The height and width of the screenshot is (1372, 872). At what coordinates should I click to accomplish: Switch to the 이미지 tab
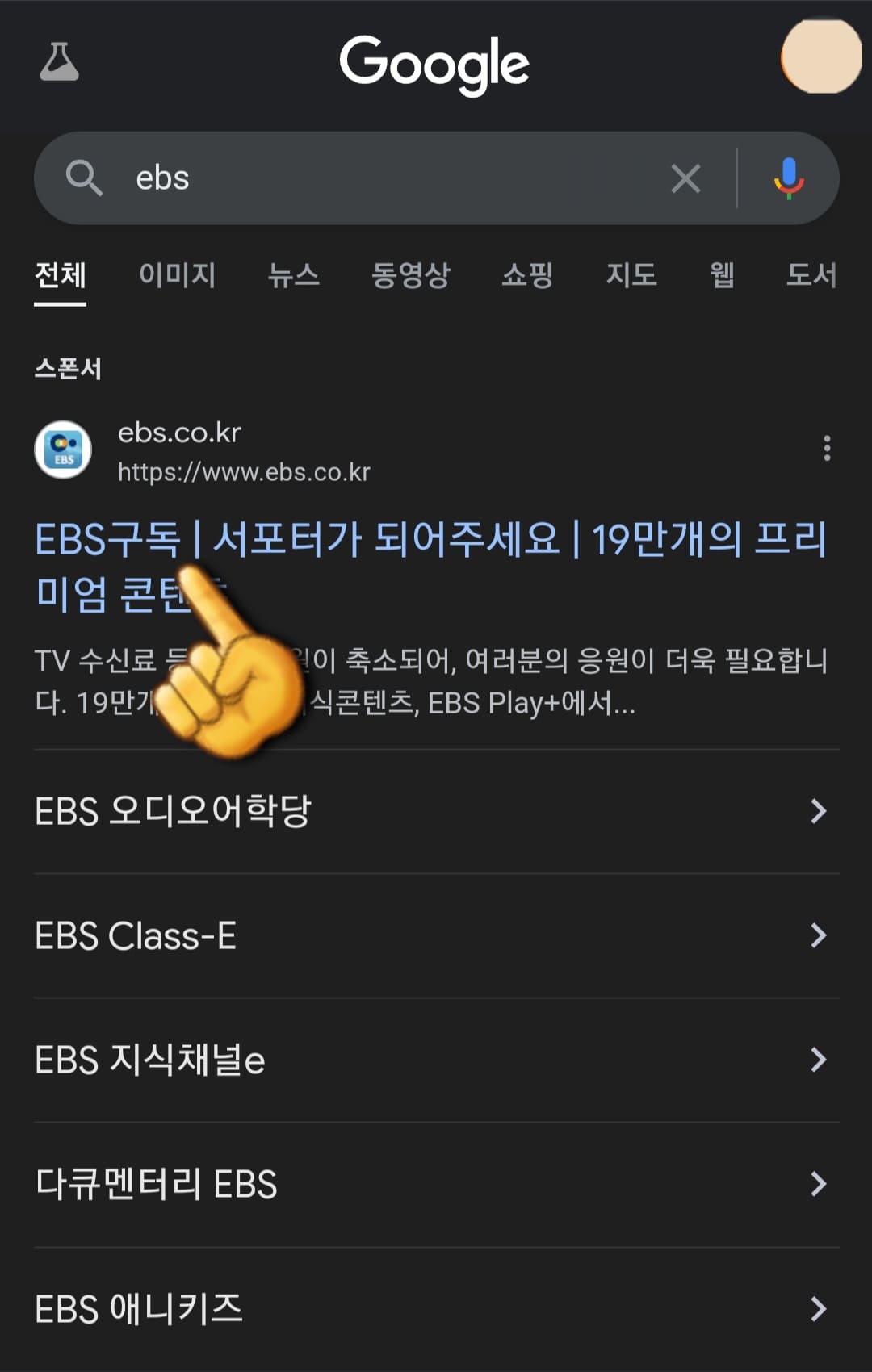pos(178,277)
